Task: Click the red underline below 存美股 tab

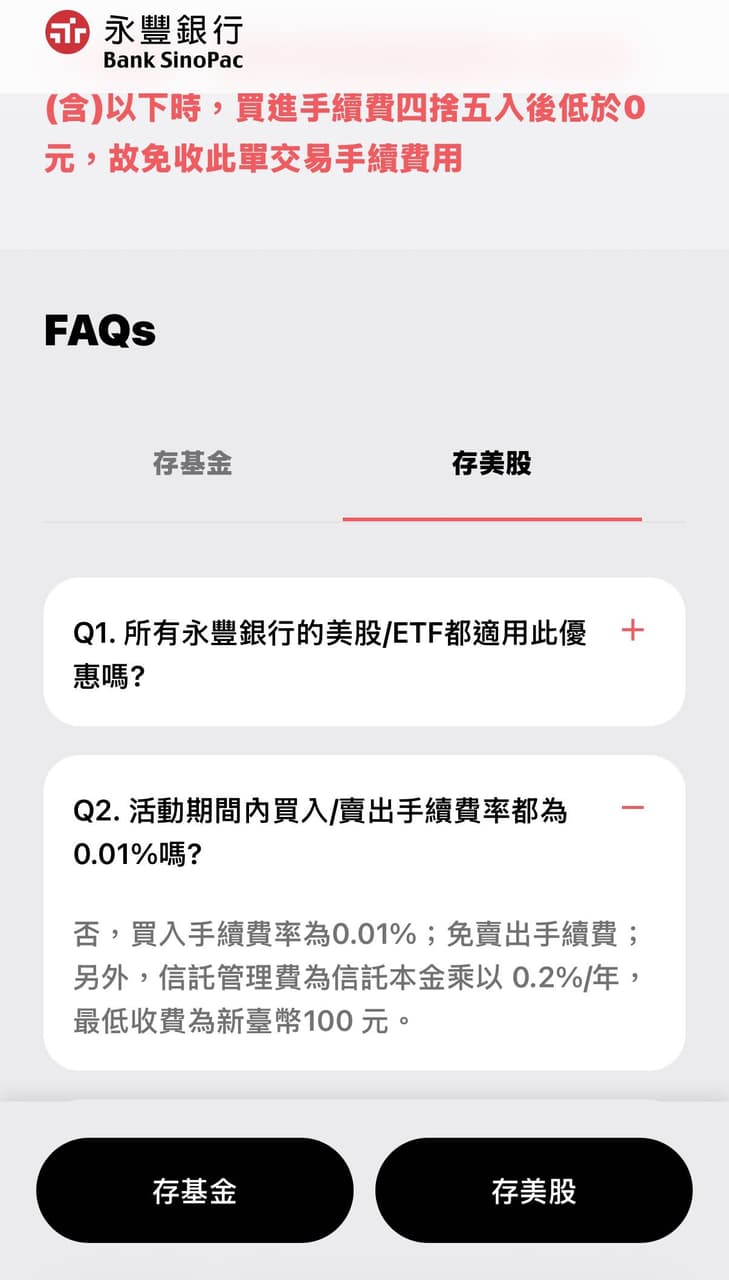Action: [493, 519]
